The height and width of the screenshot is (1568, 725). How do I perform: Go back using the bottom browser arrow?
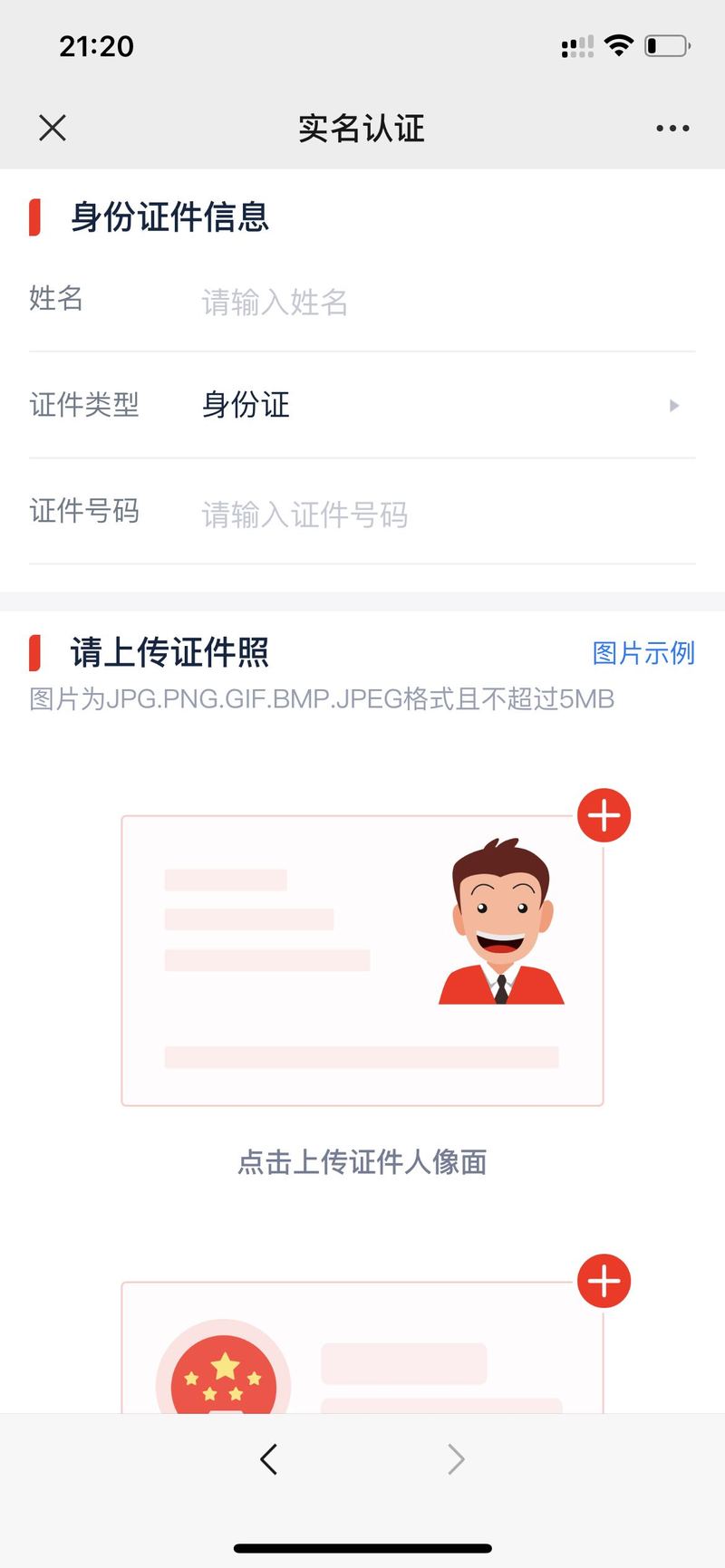click(x=268, y=1458)
